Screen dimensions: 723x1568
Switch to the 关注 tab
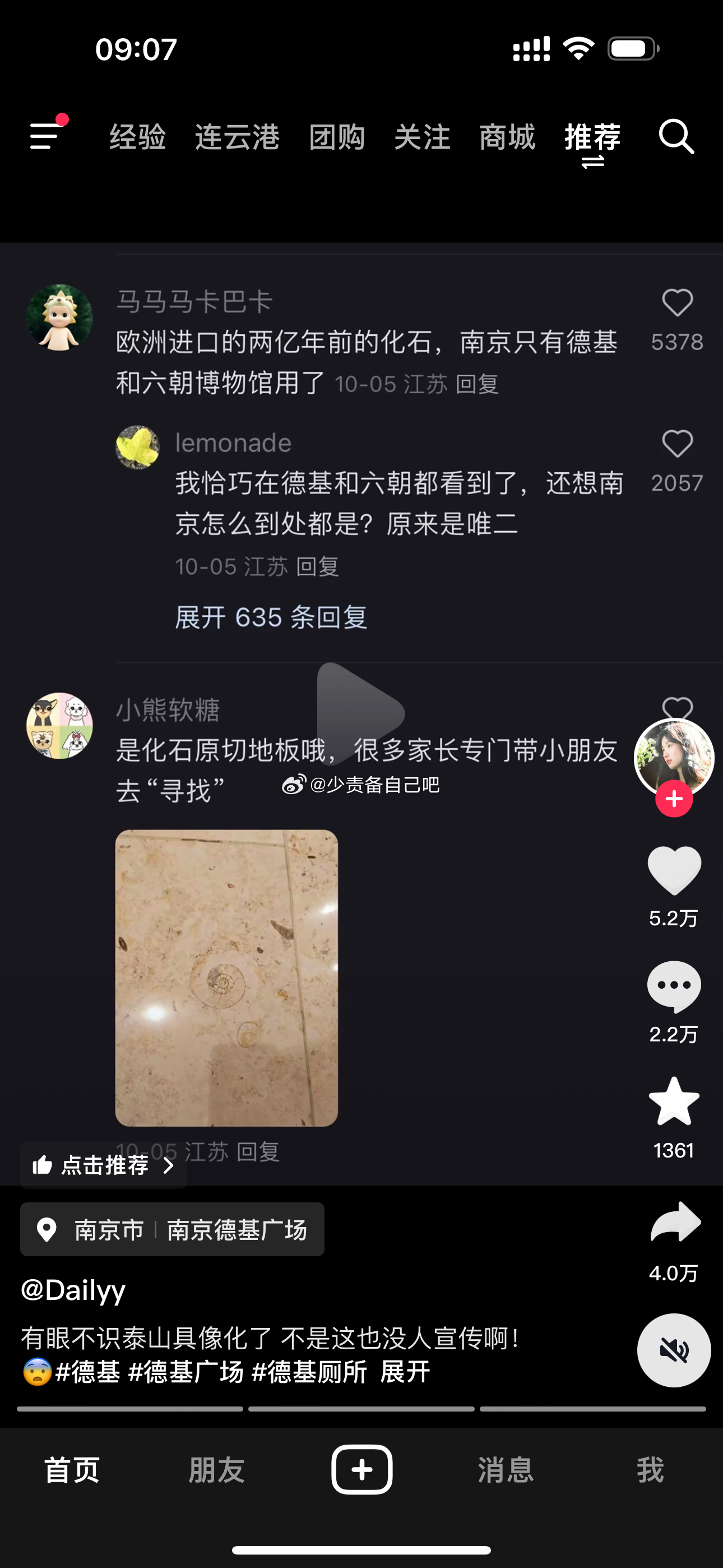click(x=421, y=136)
